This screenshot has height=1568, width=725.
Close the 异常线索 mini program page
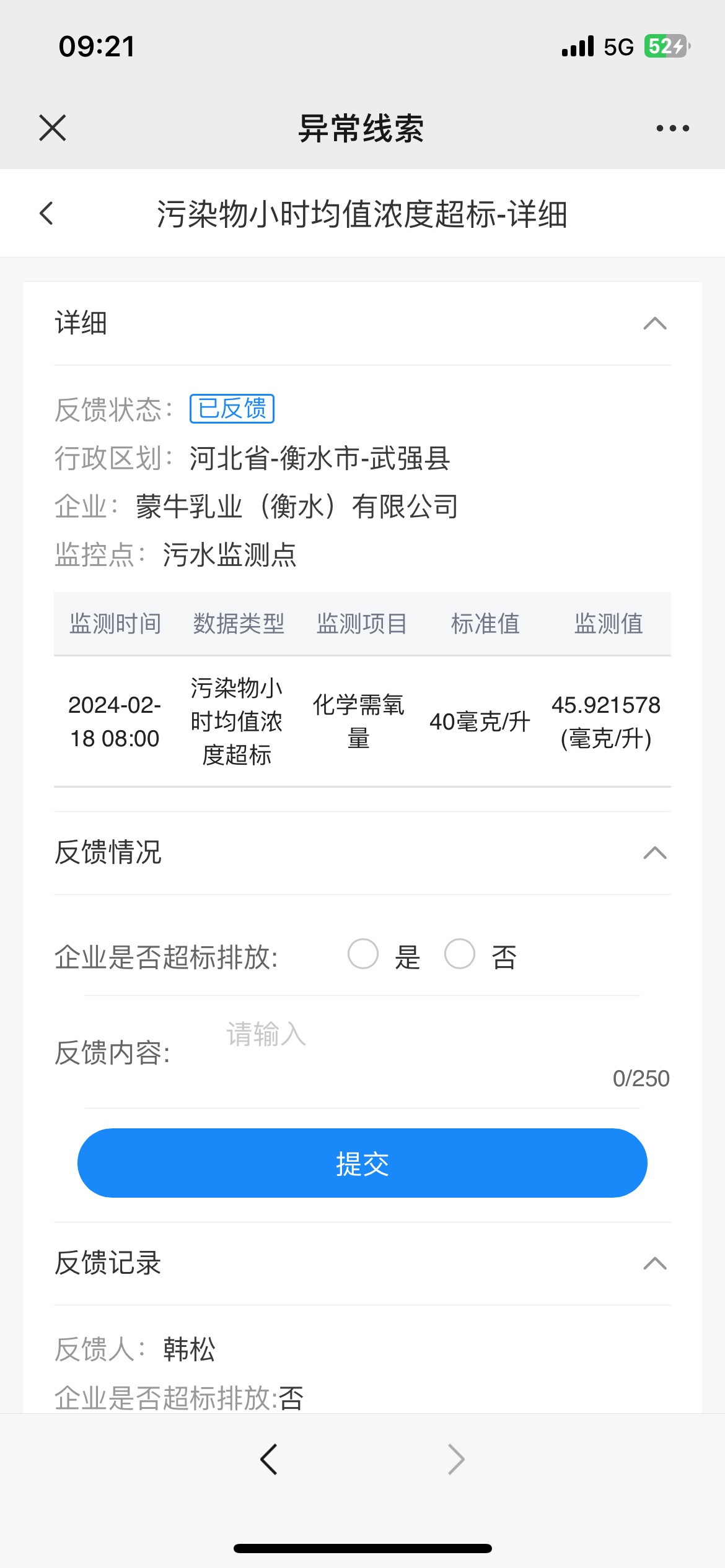53,128
